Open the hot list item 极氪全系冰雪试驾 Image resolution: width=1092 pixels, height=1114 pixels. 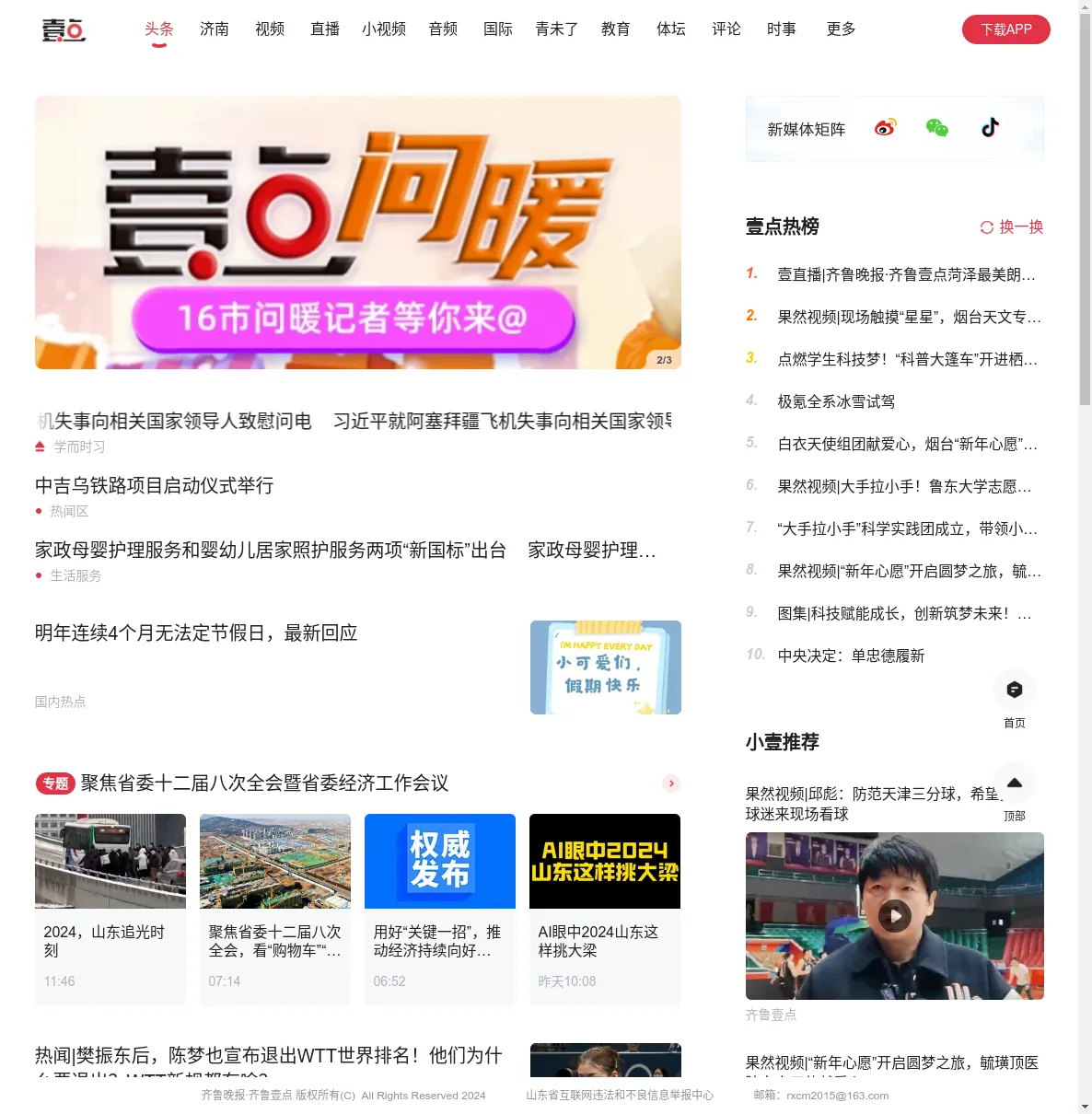[836, 401]
